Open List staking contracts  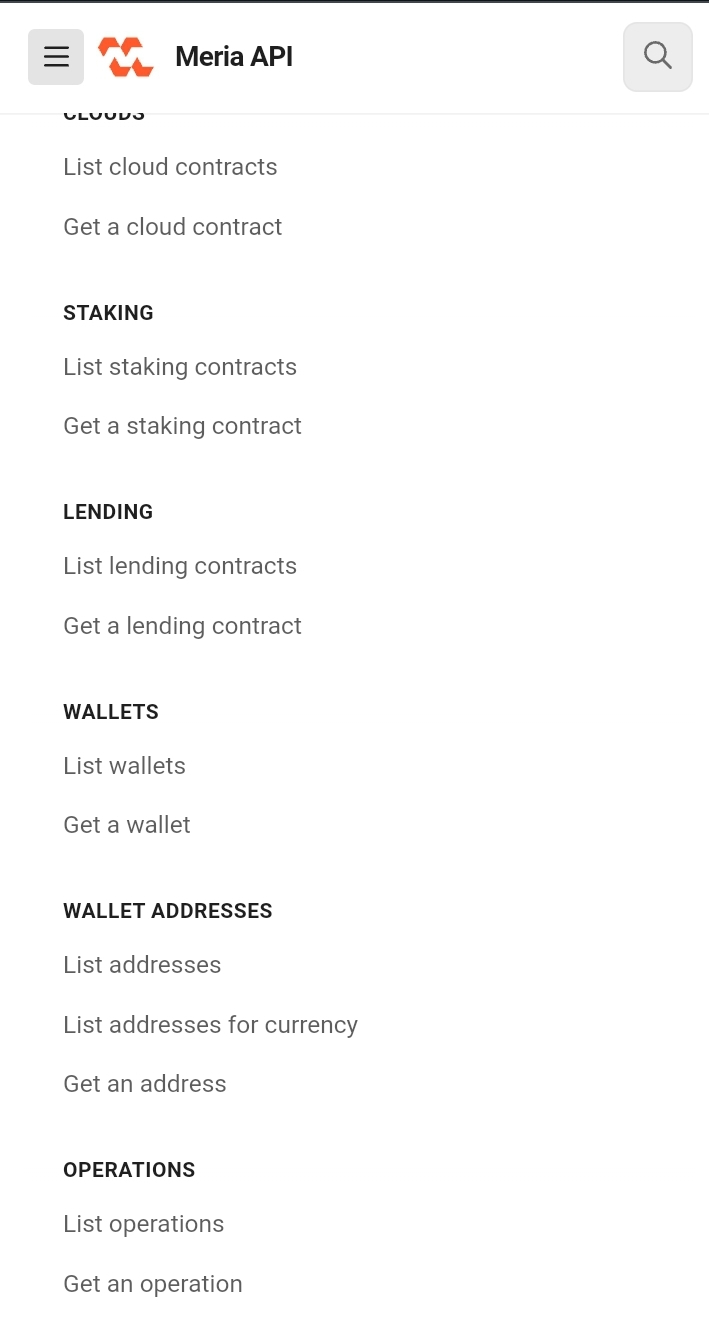click(180, 367)
